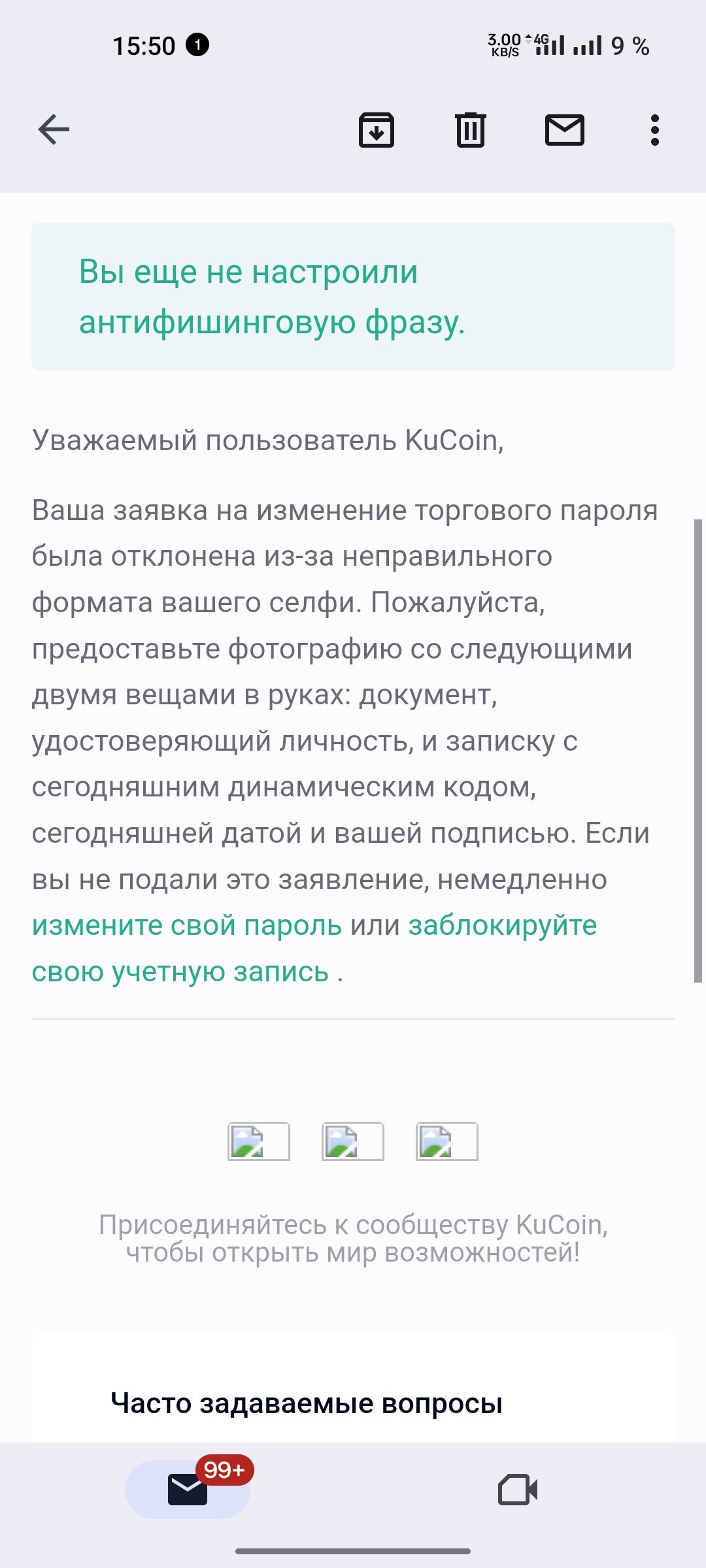This screenshot has width=706, height=1568.
Task: Open the third social image link
Action: coord(446,1141)
